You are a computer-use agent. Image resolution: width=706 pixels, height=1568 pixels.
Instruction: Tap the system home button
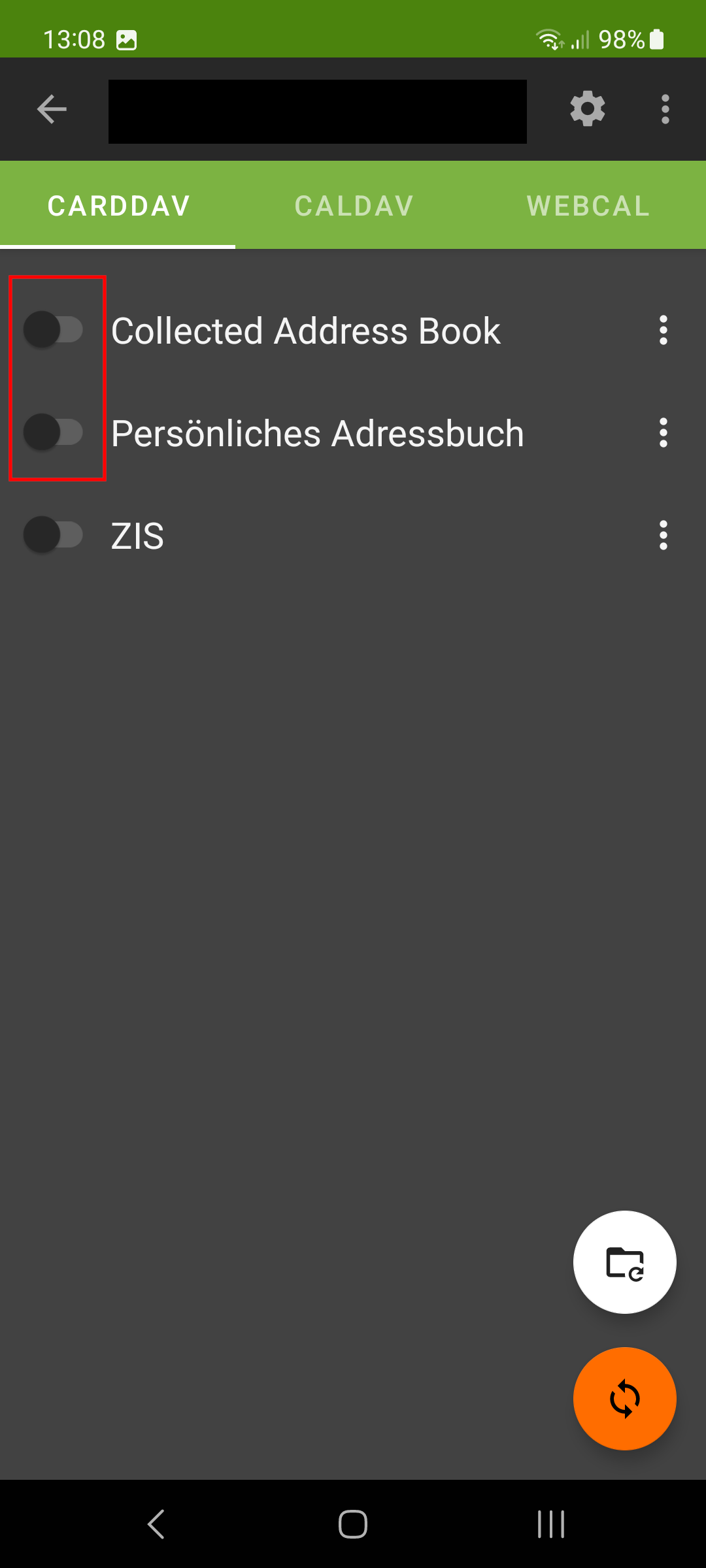[x=353, y=1525]
